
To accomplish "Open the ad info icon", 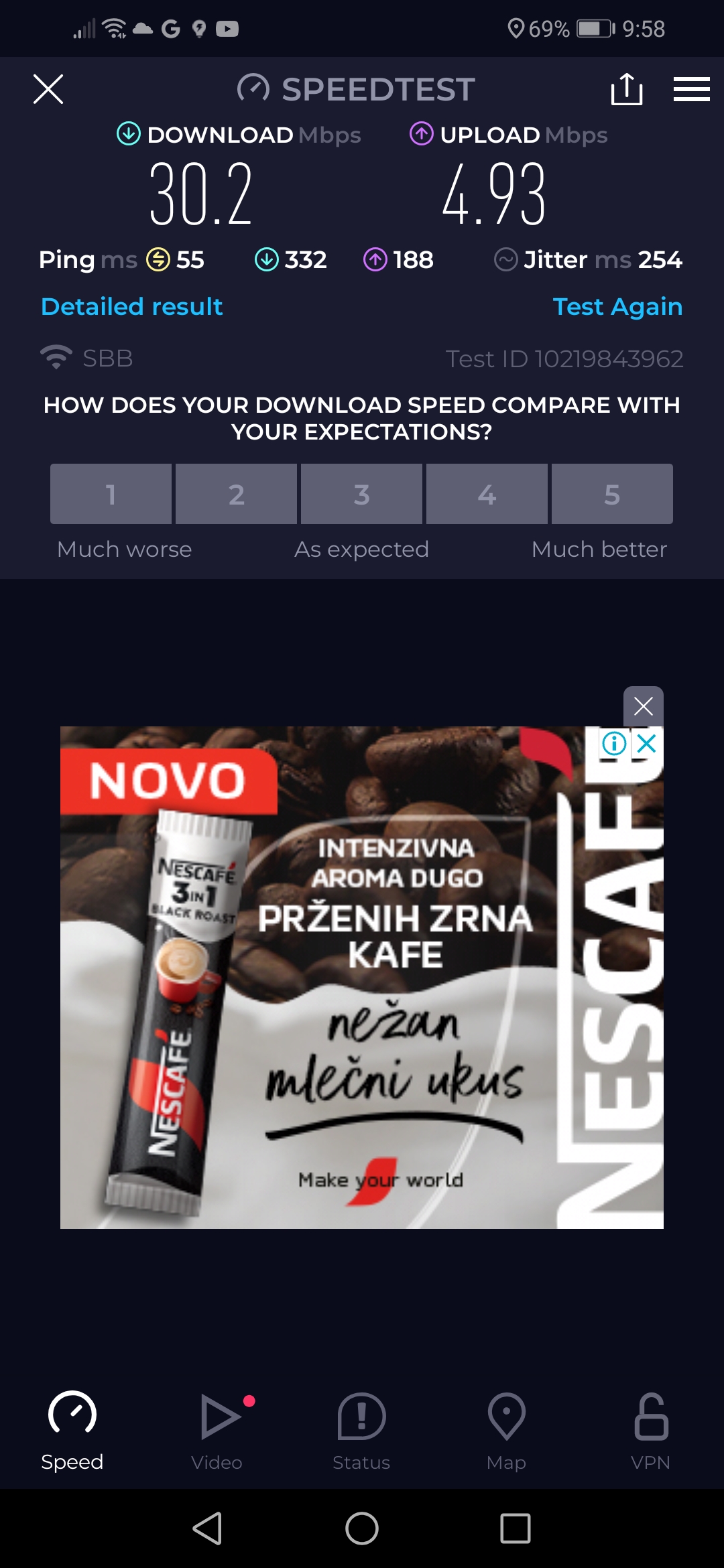I will (x=614, y=743).
